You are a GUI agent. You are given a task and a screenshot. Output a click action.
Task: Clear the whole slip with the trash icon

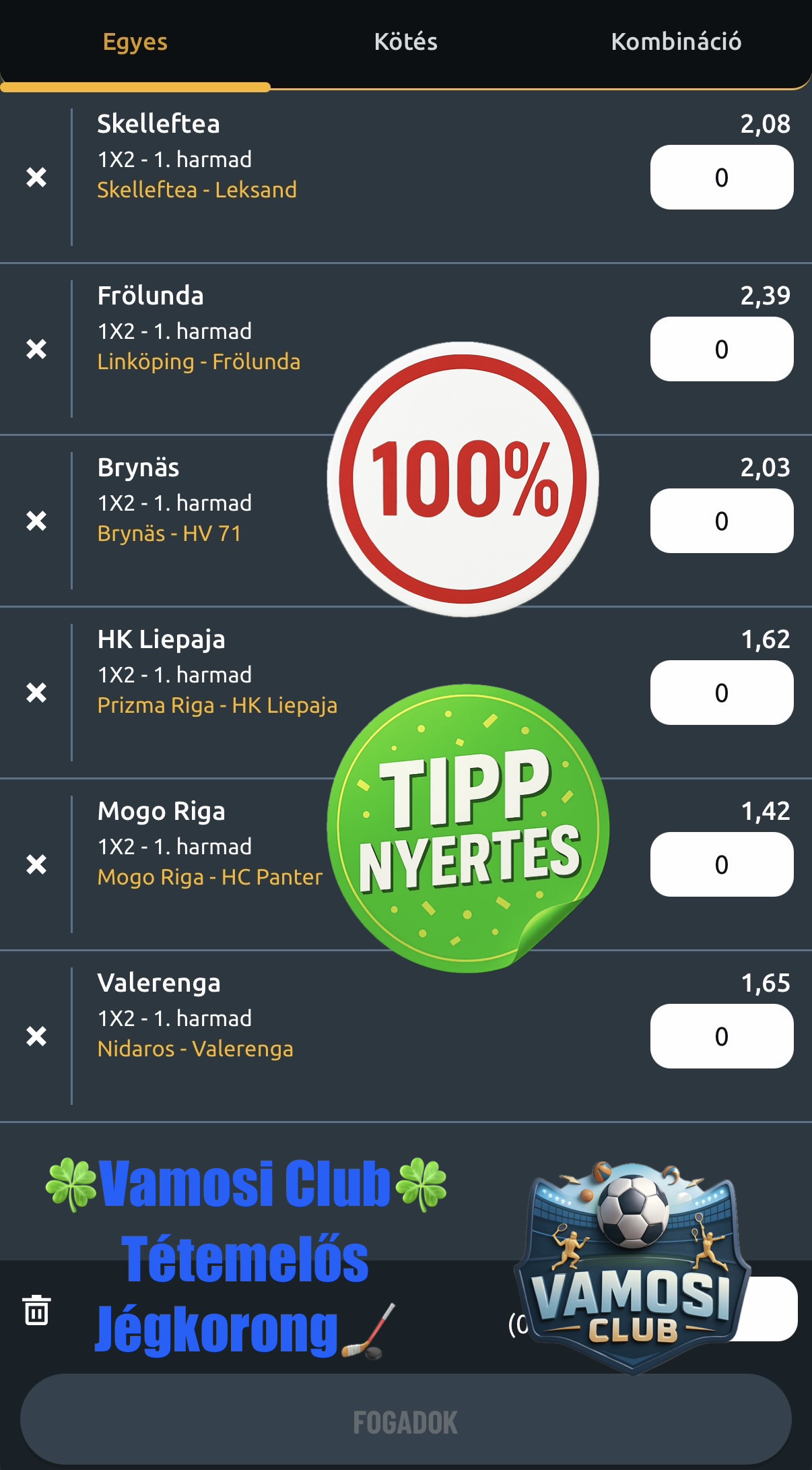pyautogui.click(x=36, y=1310)
